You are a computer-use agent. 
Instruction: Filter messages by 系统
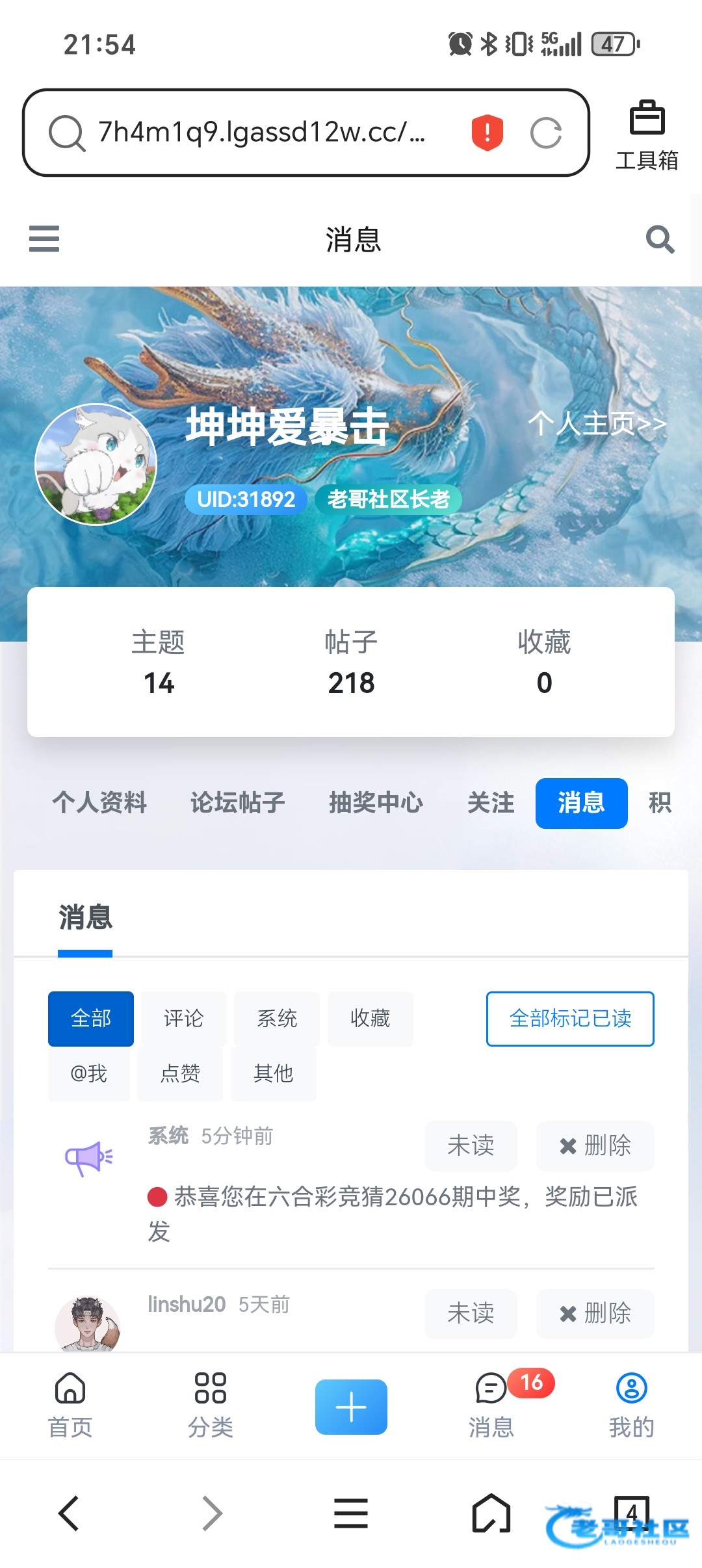[x=277, y=1018]
